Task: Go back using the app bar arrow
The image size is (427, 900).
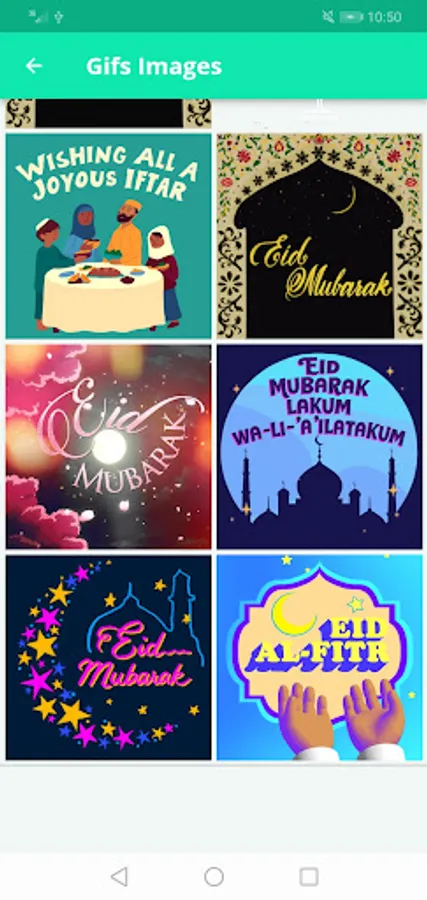Action: click(34, 66)
